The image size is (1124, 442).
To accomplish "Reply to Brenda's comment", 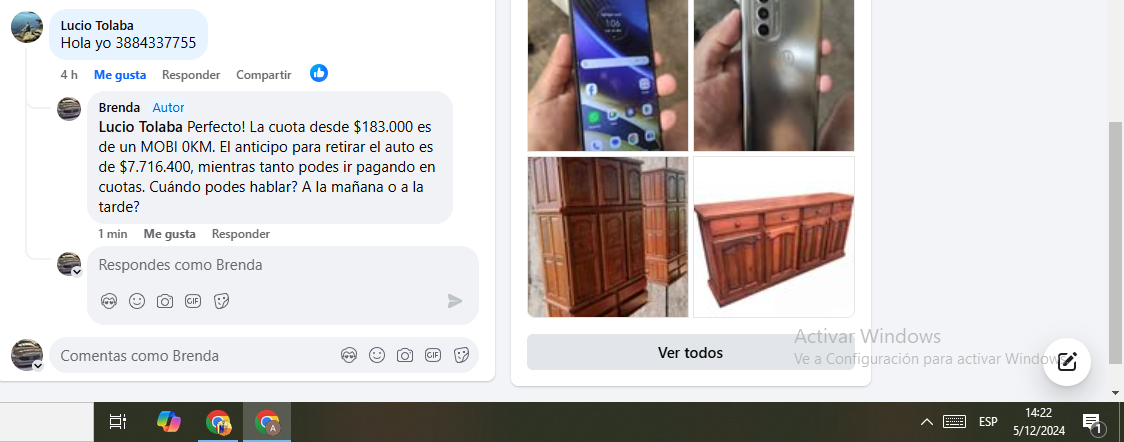I will pyautogui.click(x=241, y=234).
